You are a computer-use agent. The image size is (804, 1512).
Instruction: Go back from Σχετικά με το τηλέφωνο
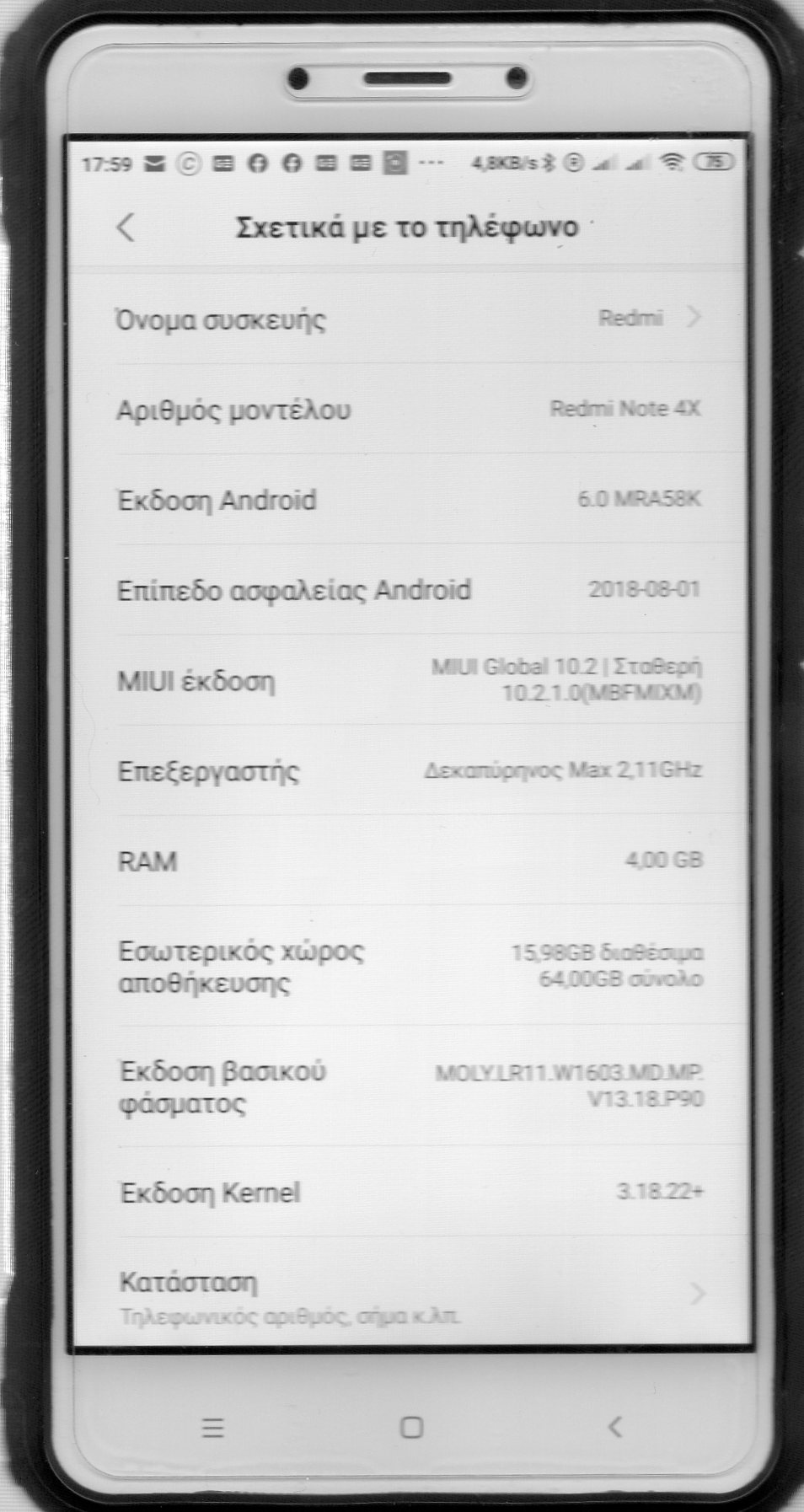126,228
